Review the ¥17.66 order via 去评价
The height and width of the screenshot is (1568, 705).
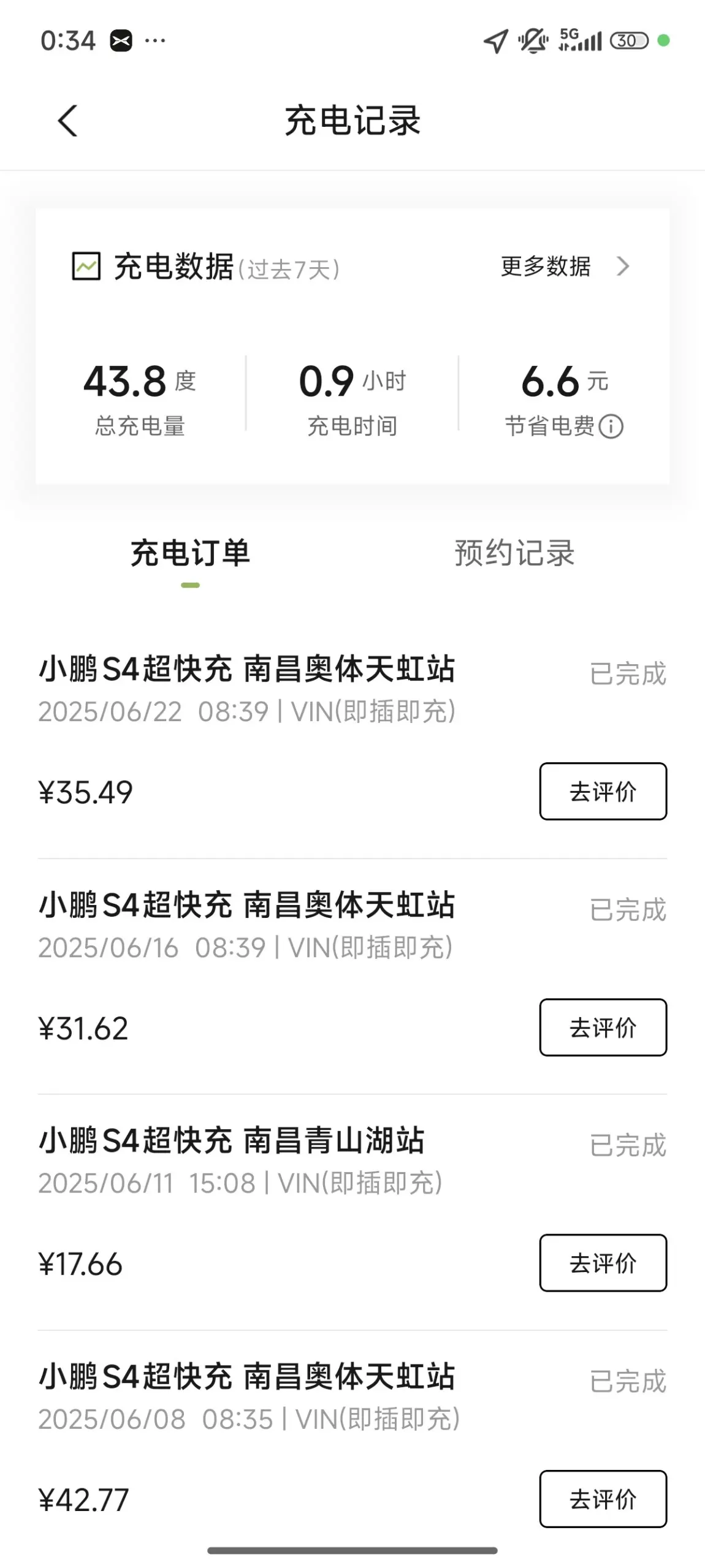pos(603,1263)
